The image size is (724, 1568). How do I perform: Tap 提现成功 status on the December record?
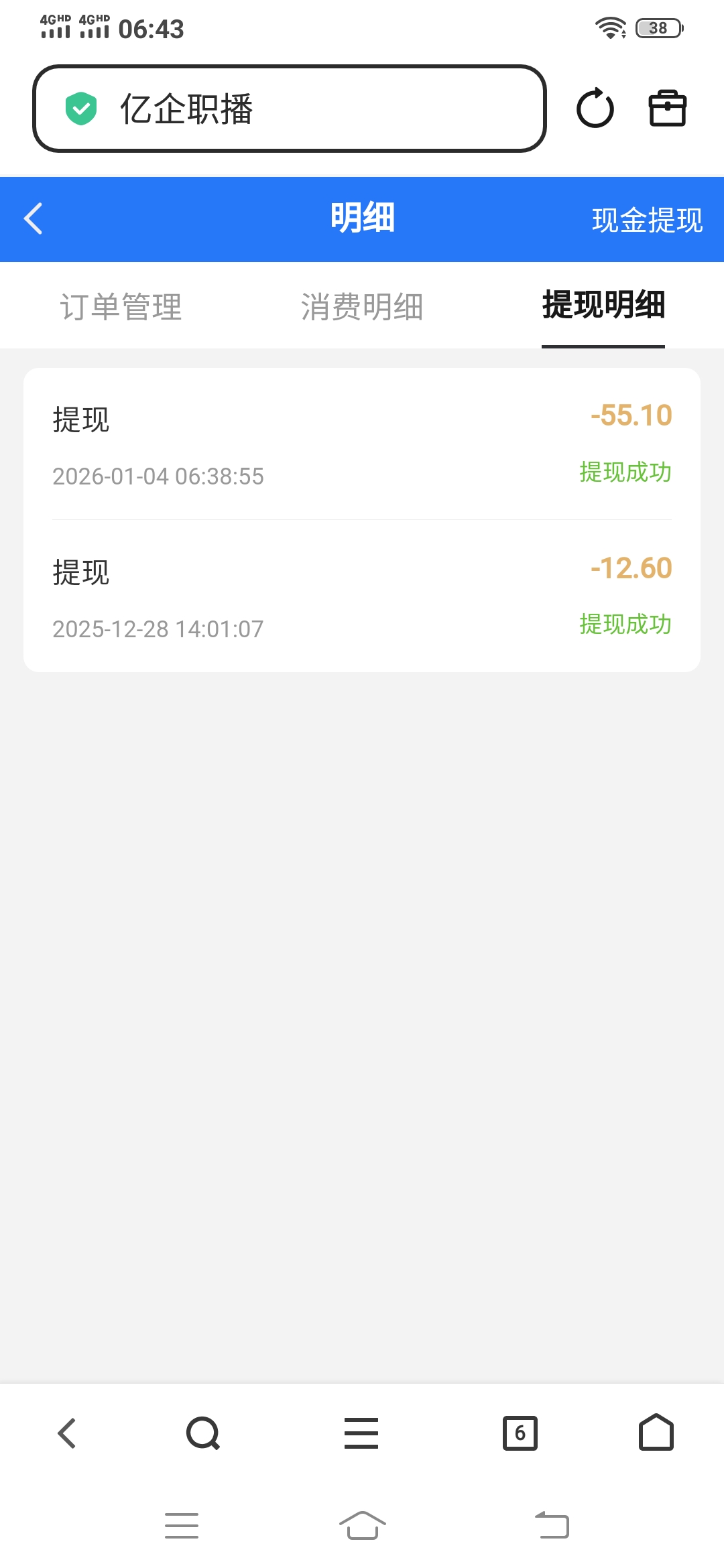(625, 624)
